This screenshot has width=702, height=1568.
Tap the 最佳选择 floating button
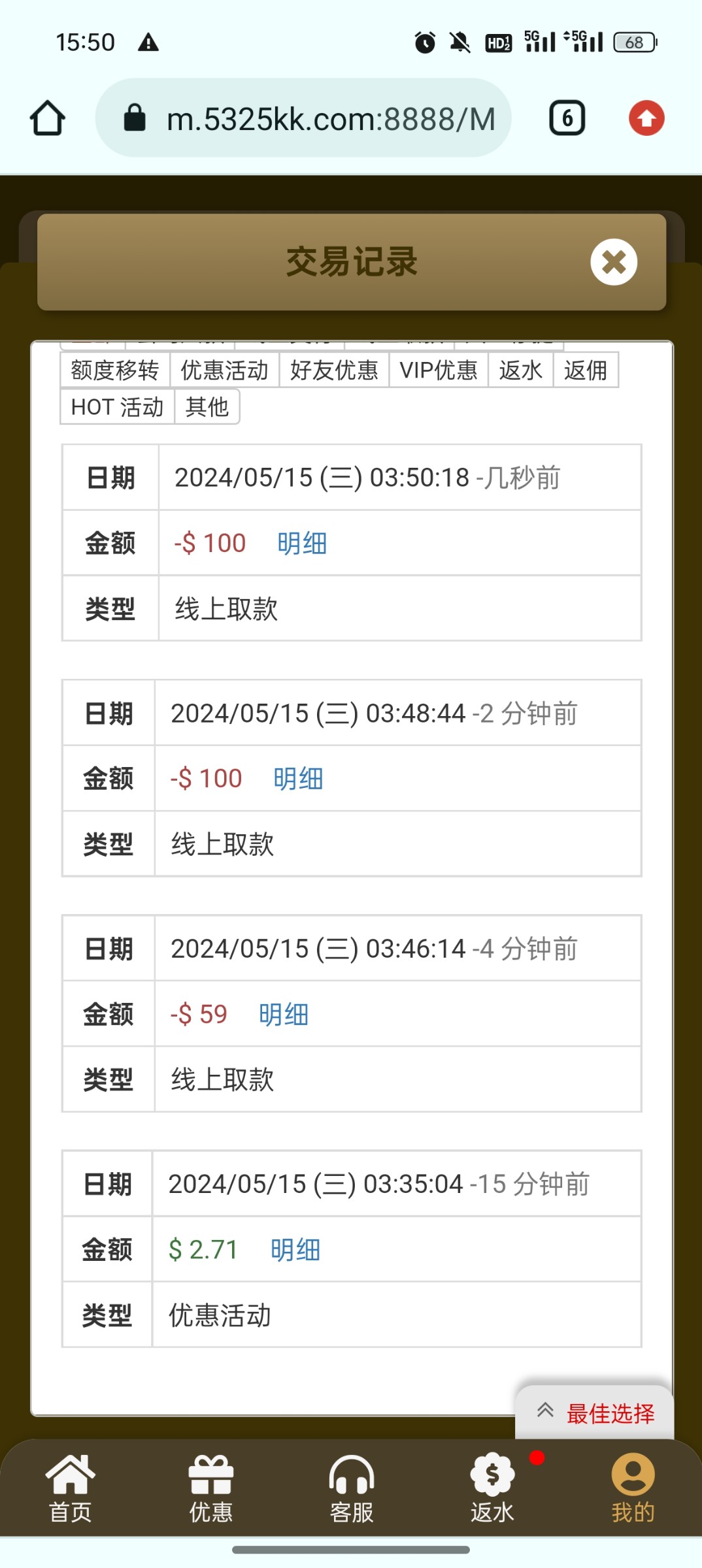click(595, 1413)
